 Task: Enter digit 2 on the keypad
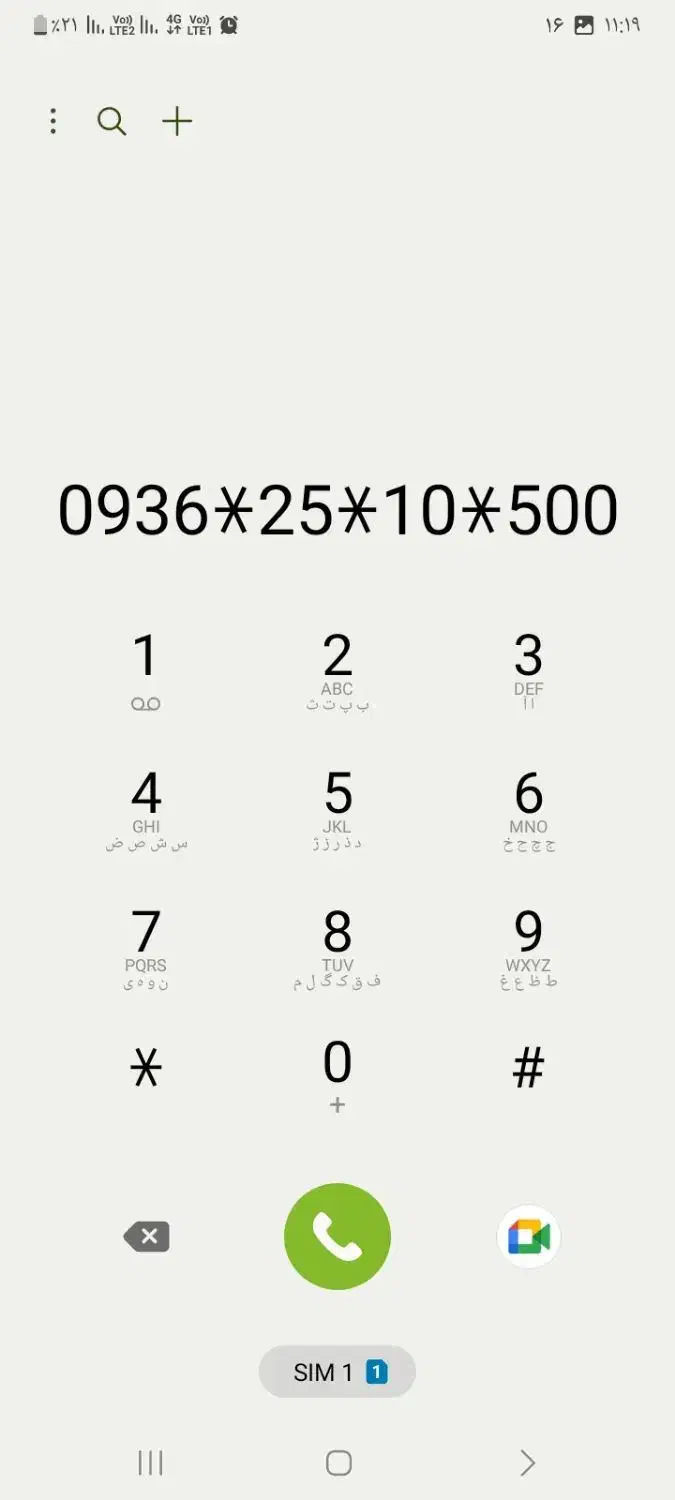(x=337, y=671)
